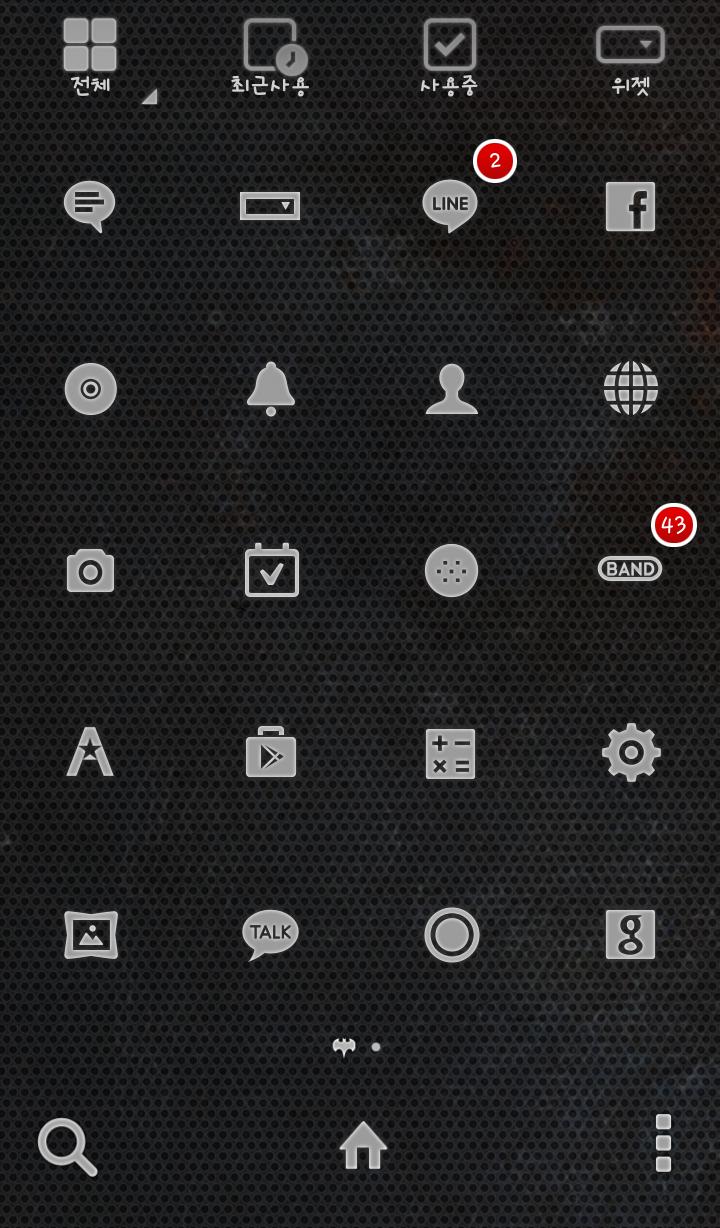Screen dimensions: 720x1228
Task: Open the BAND app with 43 notifications
Action: tap(630, 569)
